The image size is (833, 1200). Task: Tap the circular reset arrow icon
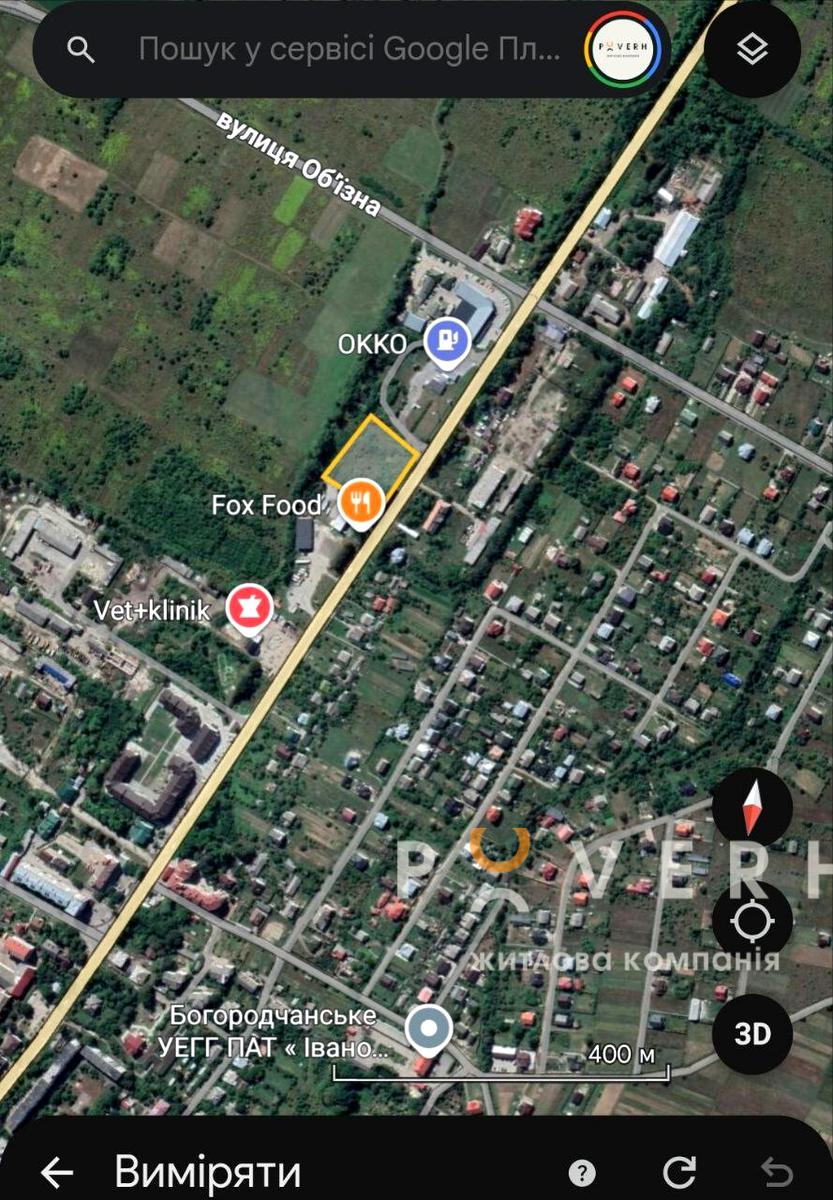(x=680, y=1173)
